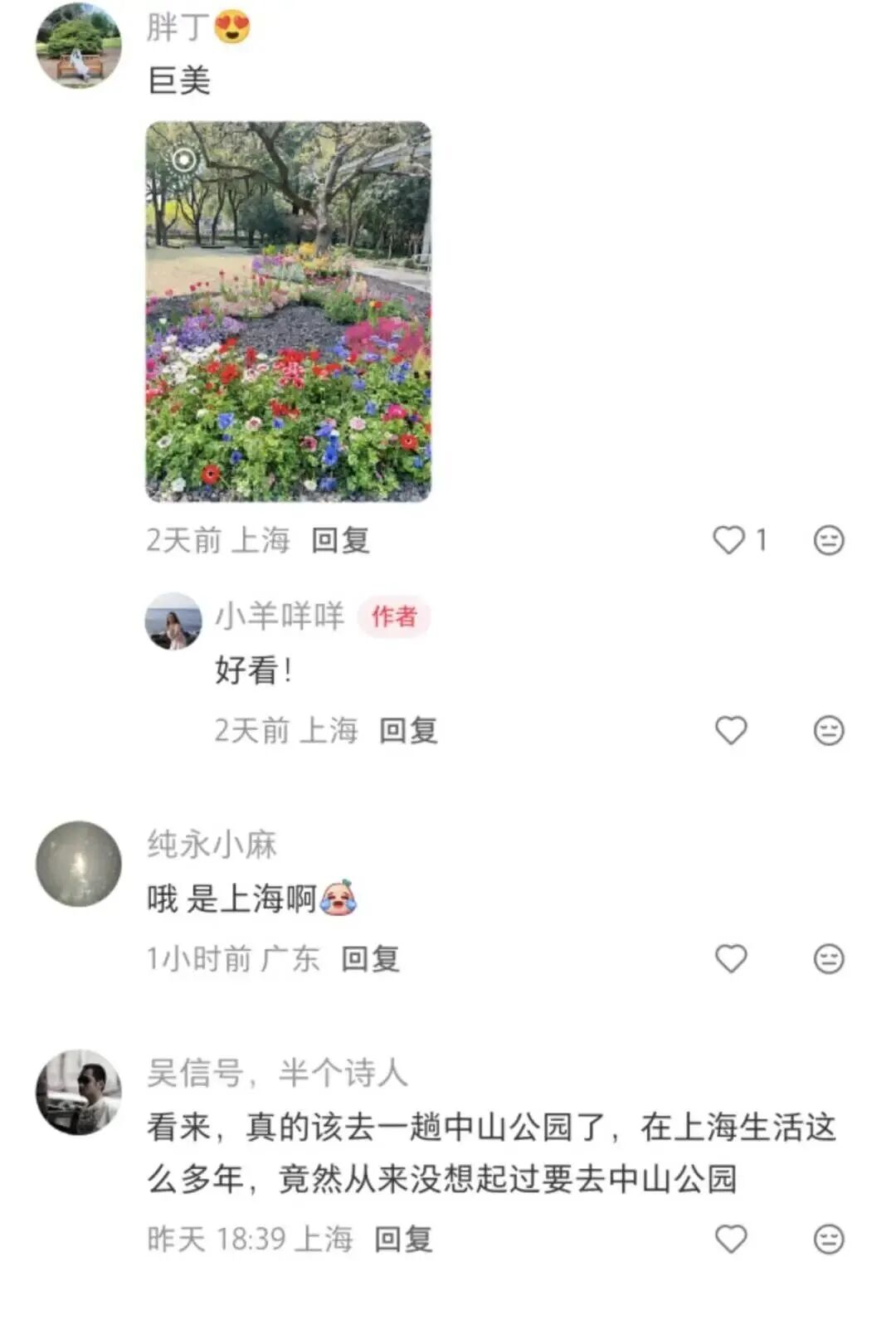Reply to 吴信号，半个诗人's comment
Screen dimensions: 896x1320
point(403,1239)
